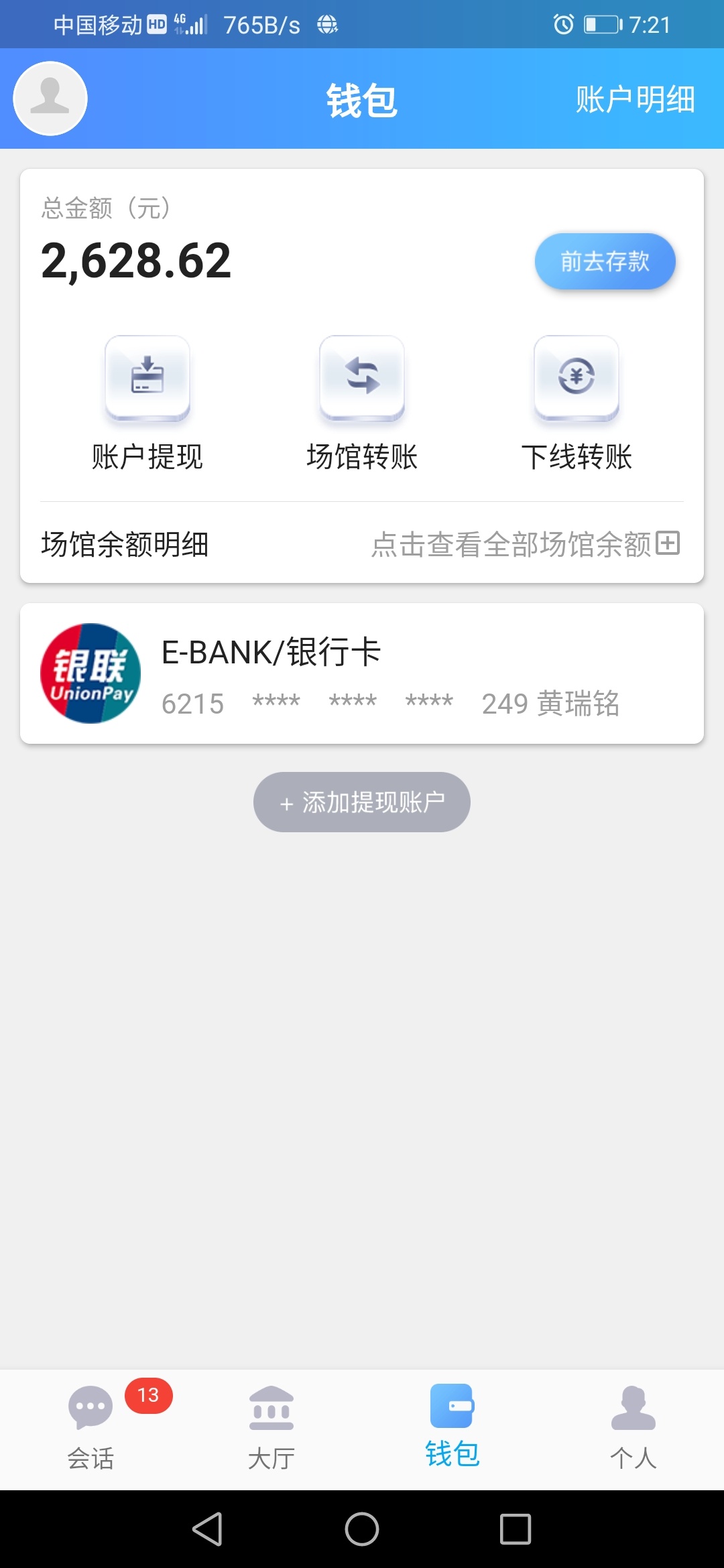The image size is (724, 1568).
Task: Switch to the 会话 tab
Action: point(90,1428)
